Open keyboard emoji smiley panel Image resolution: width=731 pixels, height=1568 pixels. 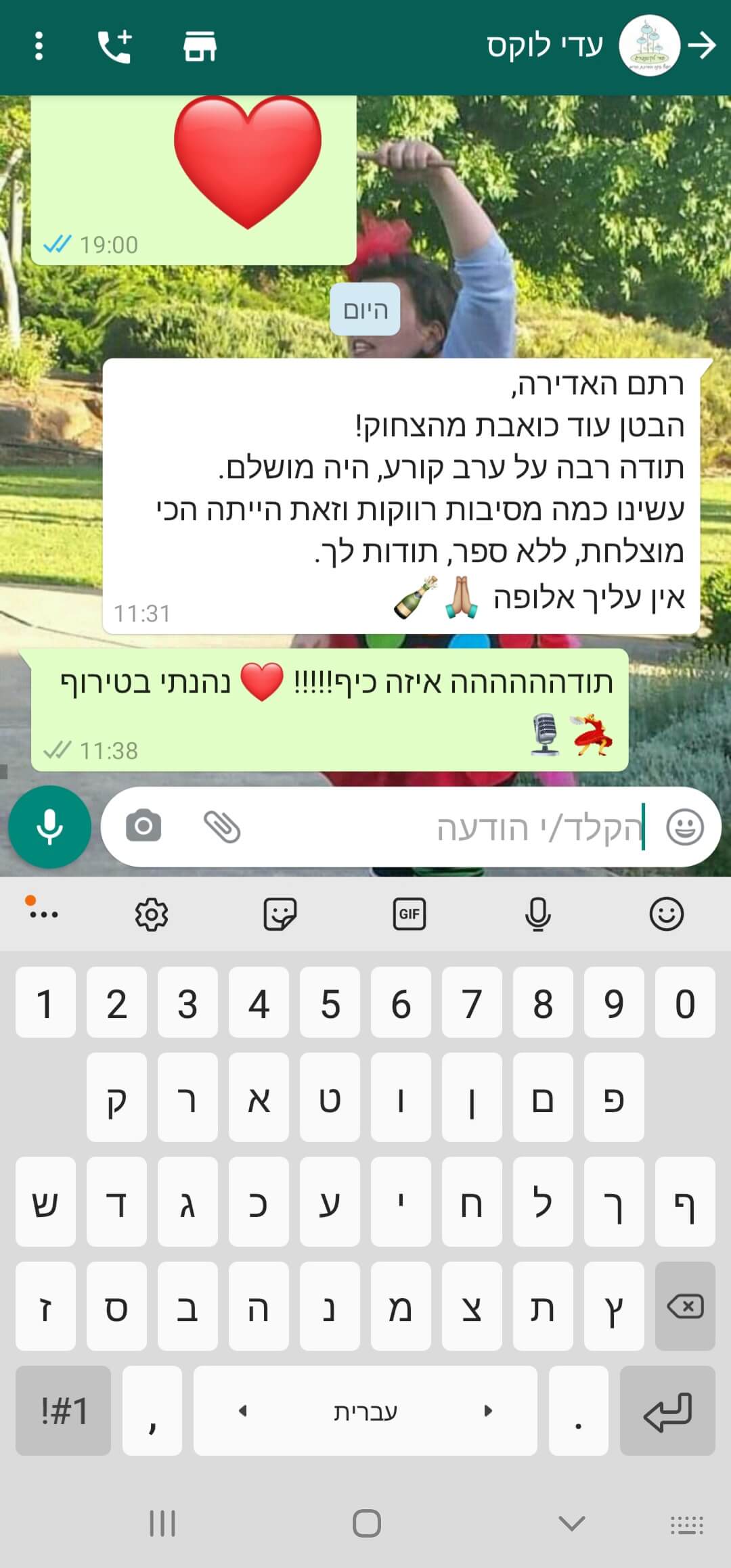point(667,915)
